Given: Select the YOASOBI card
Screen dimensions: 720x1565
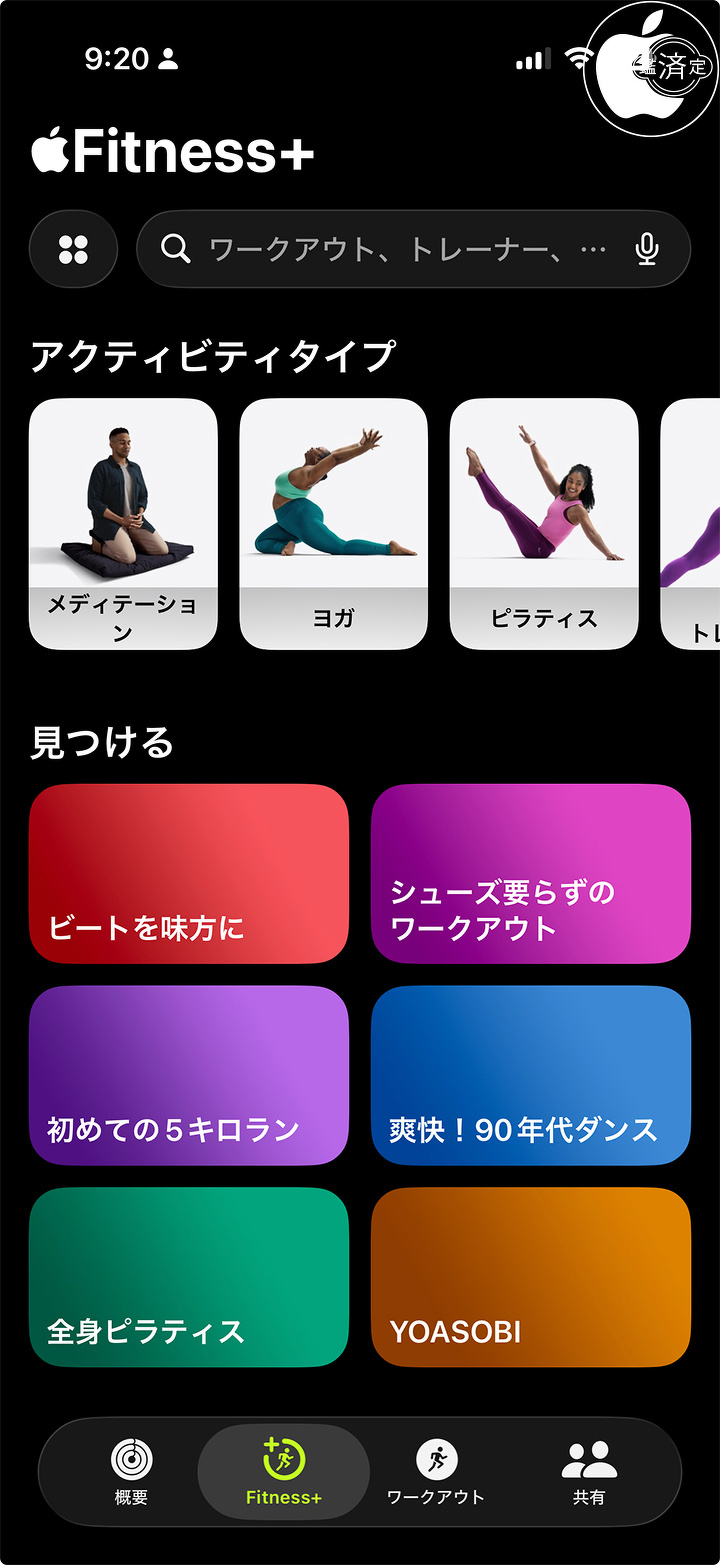Looking at the screenshot, I should coord(530,1277).
